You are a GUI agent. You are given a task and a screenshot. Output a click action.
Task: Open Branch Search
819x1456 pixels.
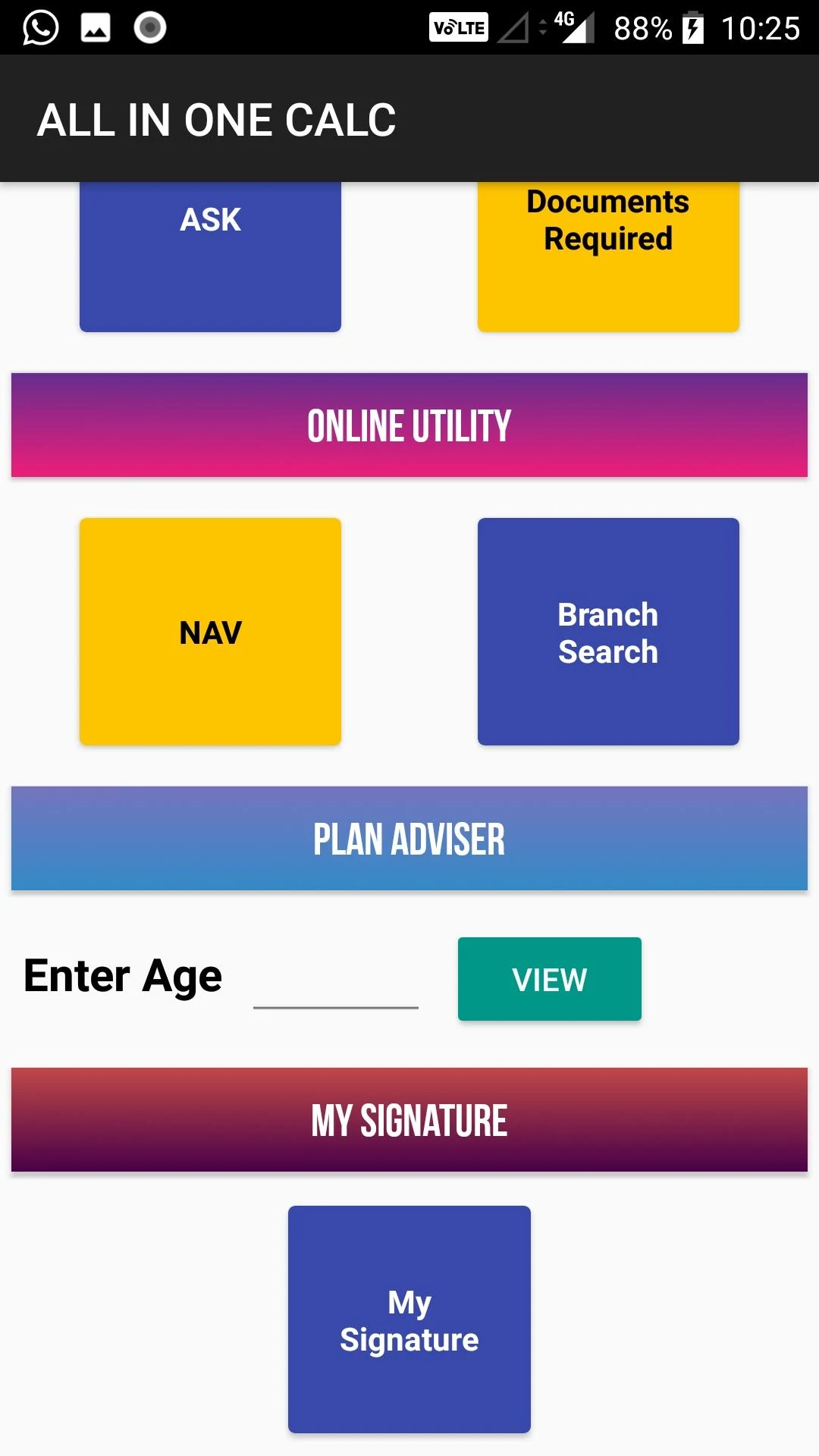tap(608, 632)
